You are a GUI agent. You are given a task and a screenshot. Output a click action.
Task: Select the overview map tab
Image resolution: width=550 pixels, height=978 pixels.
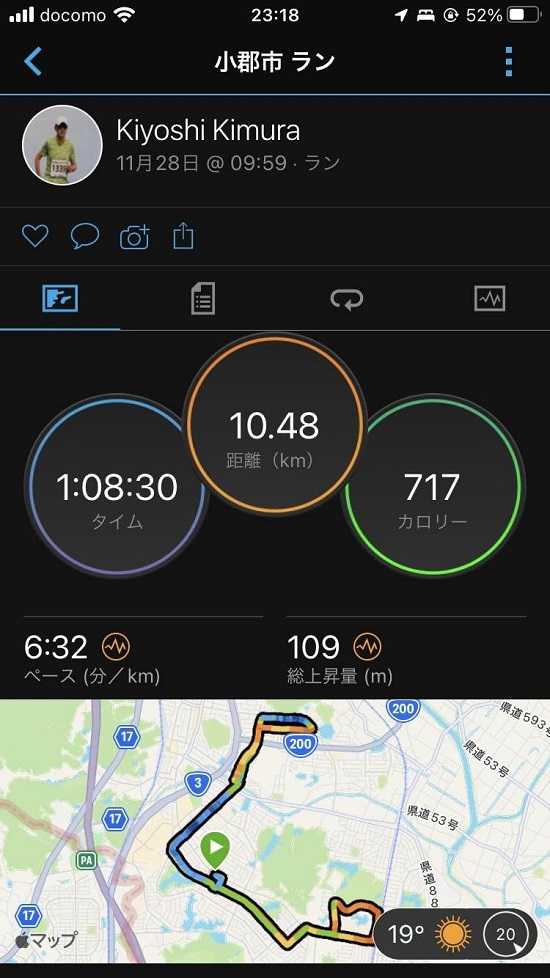60,299
